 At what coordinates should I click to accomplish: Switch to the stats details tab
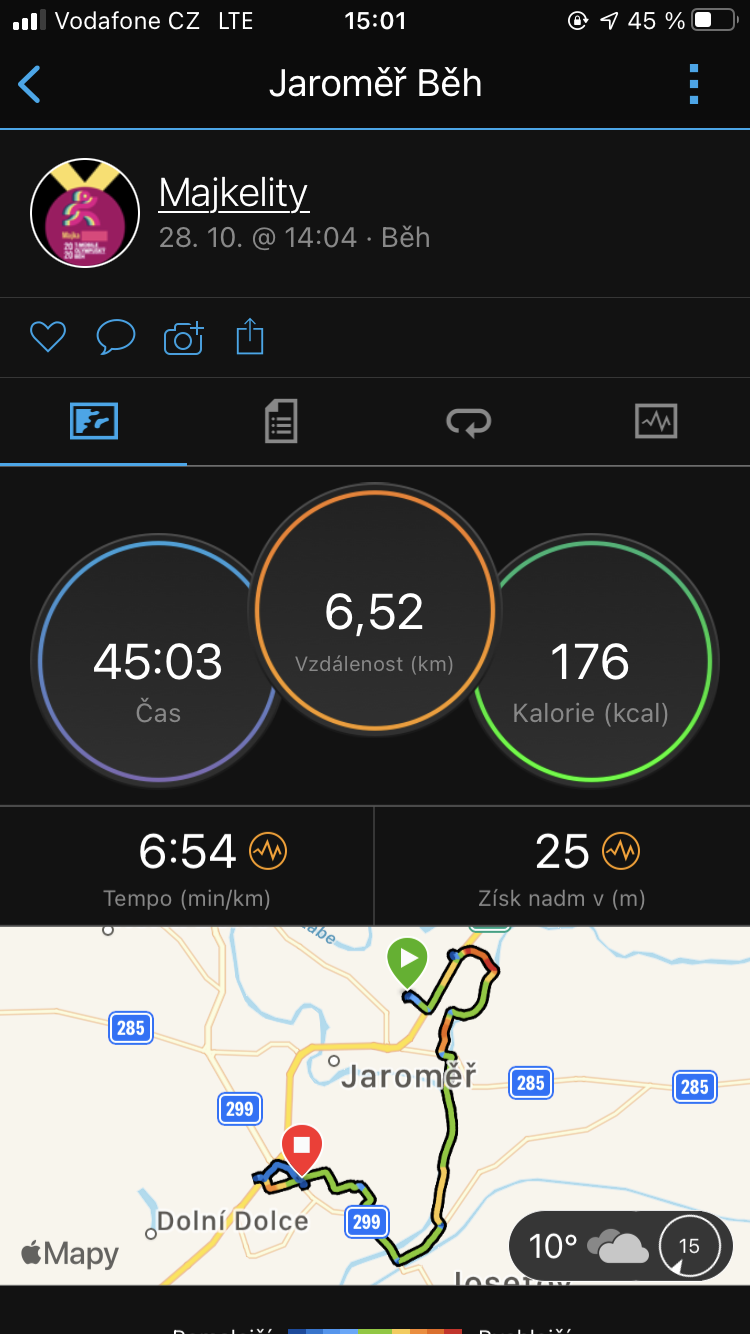[281, 421]
